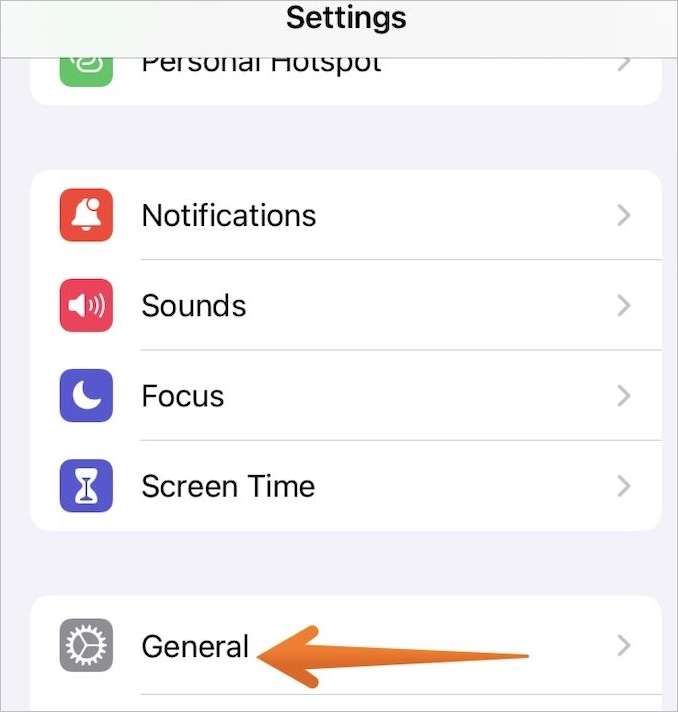678x712 pixels.
Task: Open Notifications settings
Action: point(228,215)
